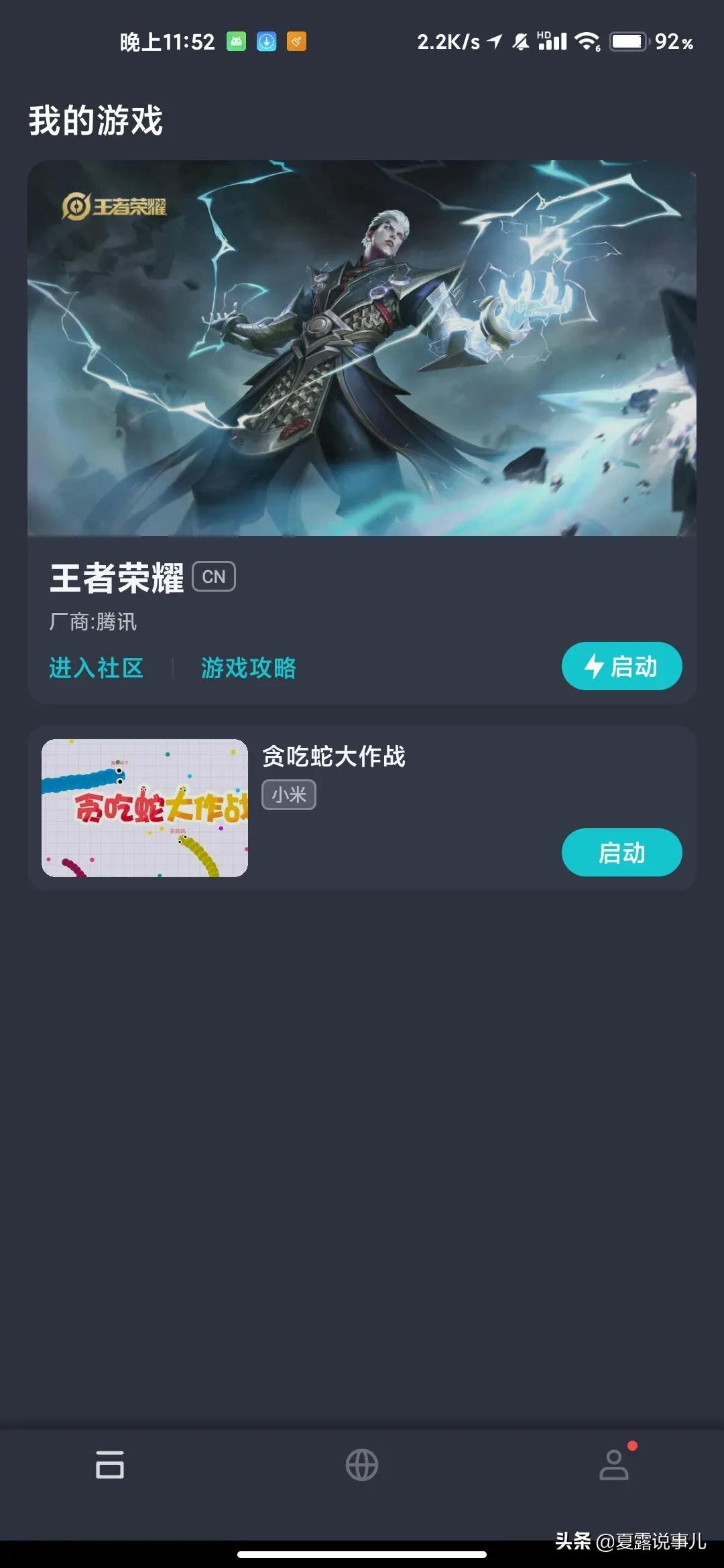Launch 王者荣耀 via its 启动 button
This screenshot has width=724, height=1568.
(621, 667)
